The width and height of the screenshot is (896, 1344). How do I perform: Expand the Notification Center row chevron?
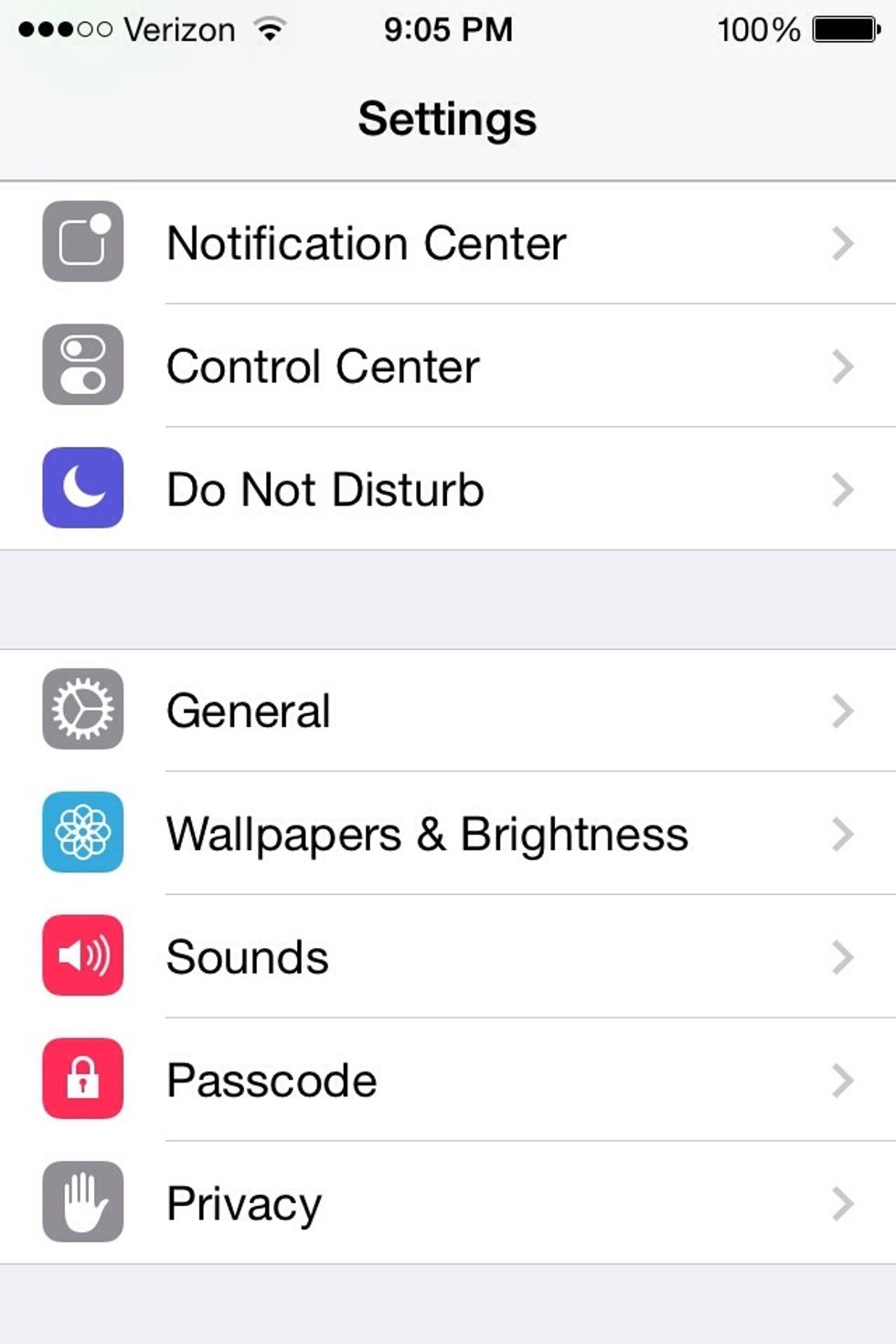pyautogui.click(x=841, y=243)
